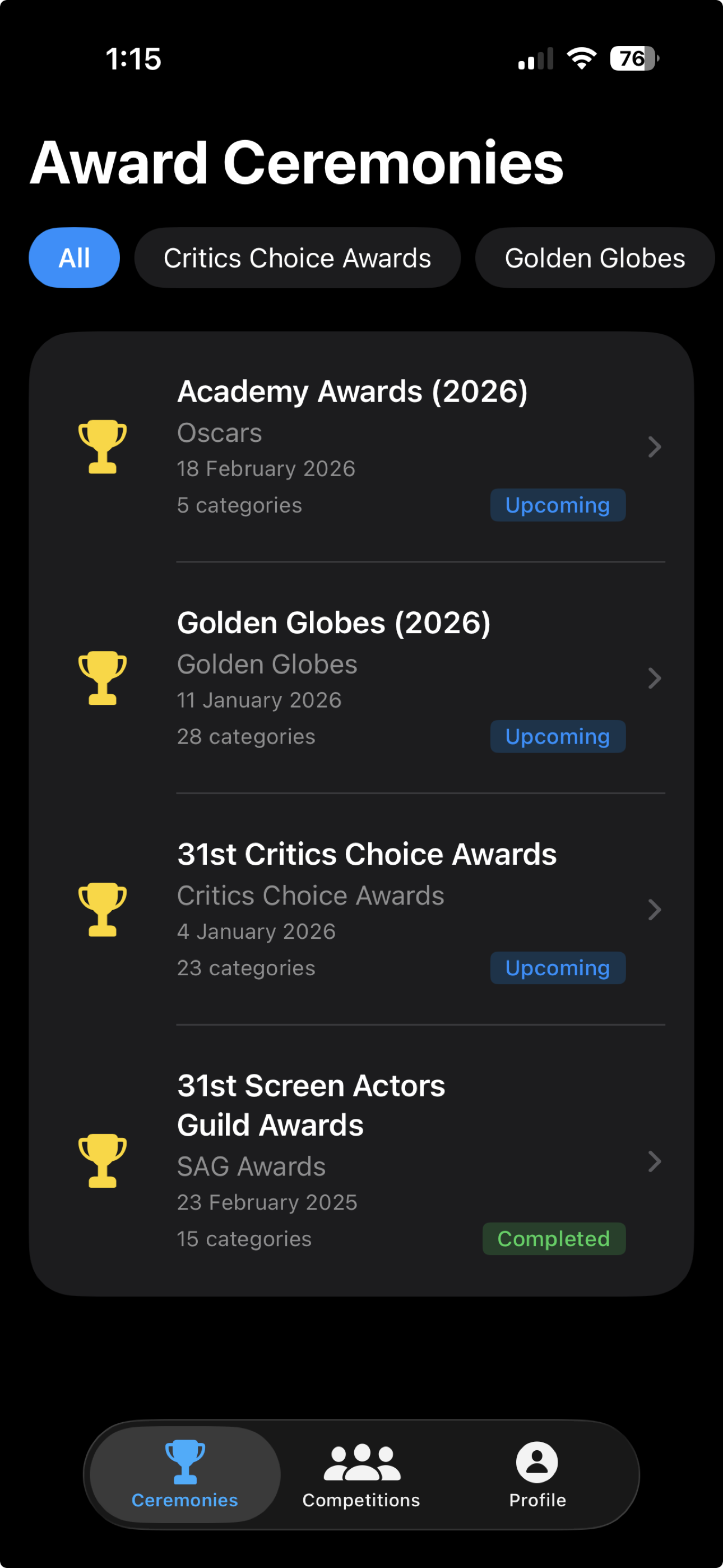Expand details for Academy Awards (2026)
This screenshot has width=723, height=1568.
(x=655, y=448)
